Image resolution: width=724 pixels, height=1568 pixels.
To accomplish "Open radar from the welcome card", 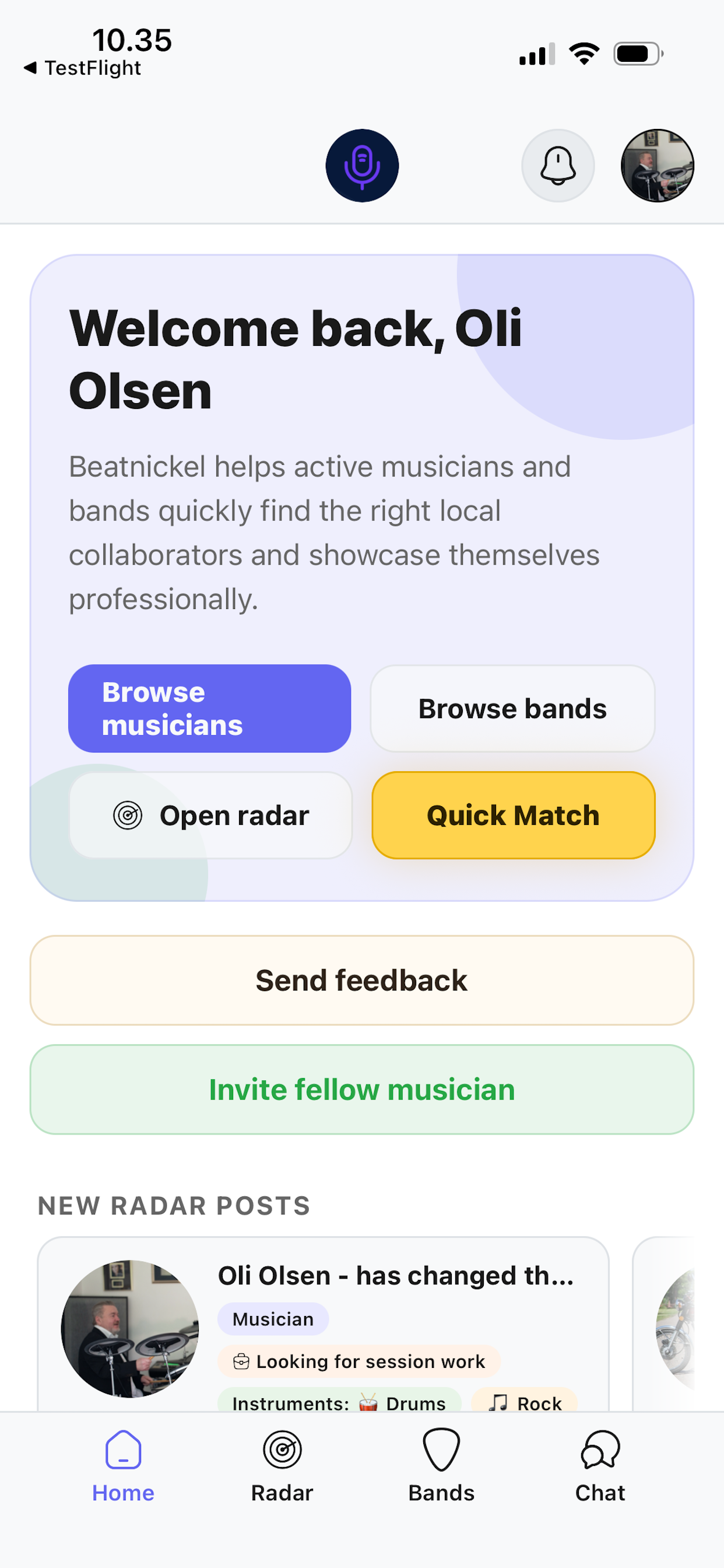I will pyautogui.click(x=210, y=815).
